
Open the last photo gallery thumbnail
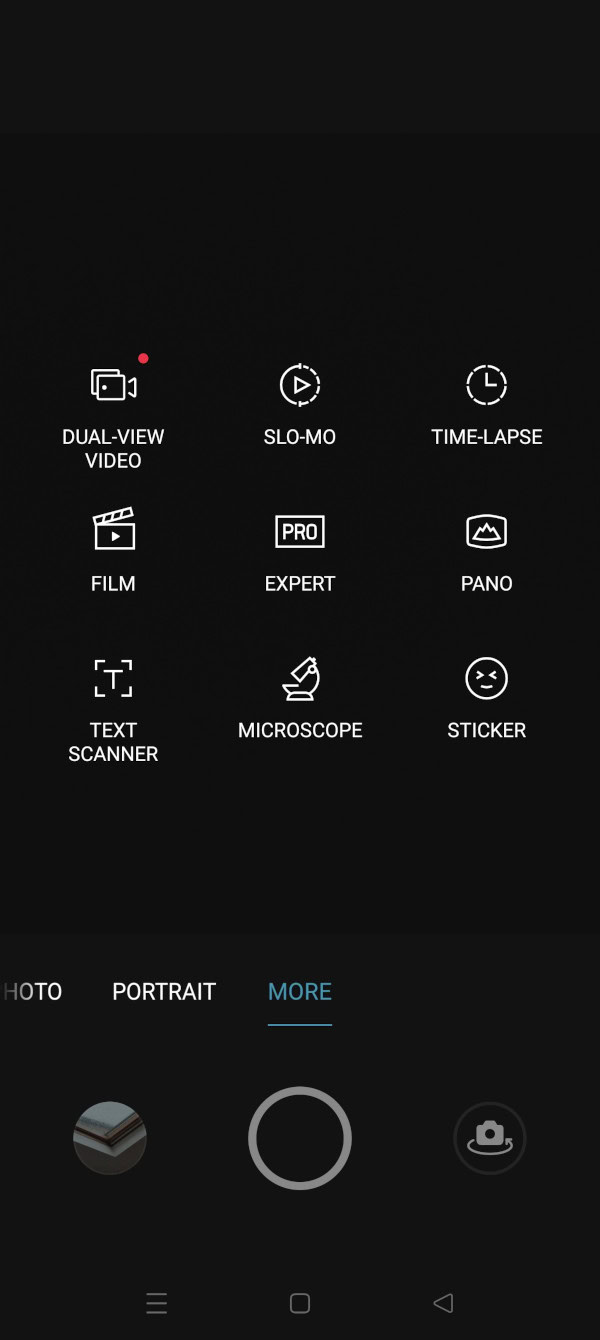[110, 1138]
